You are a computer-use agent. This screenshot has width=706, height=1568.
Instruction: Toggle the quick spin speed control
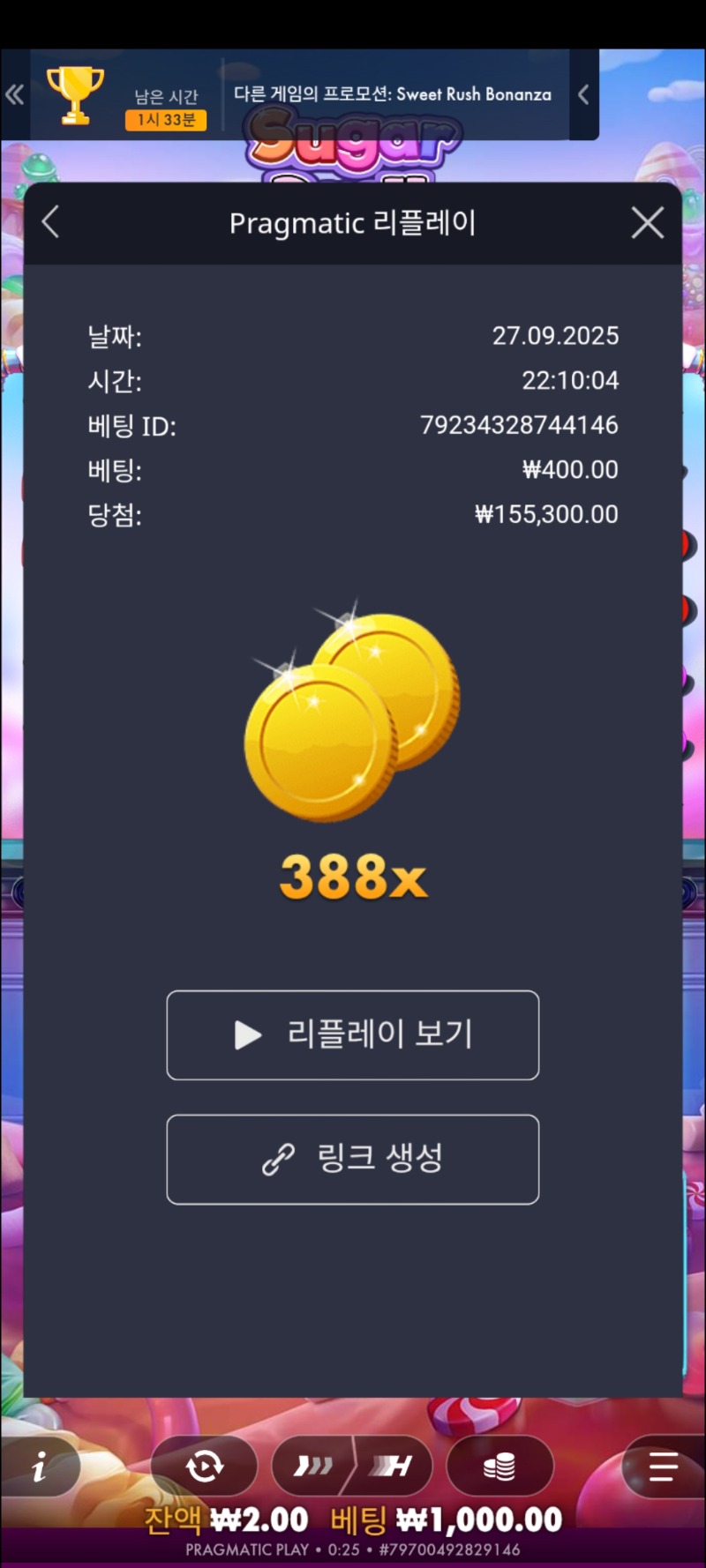point(313,1467)
